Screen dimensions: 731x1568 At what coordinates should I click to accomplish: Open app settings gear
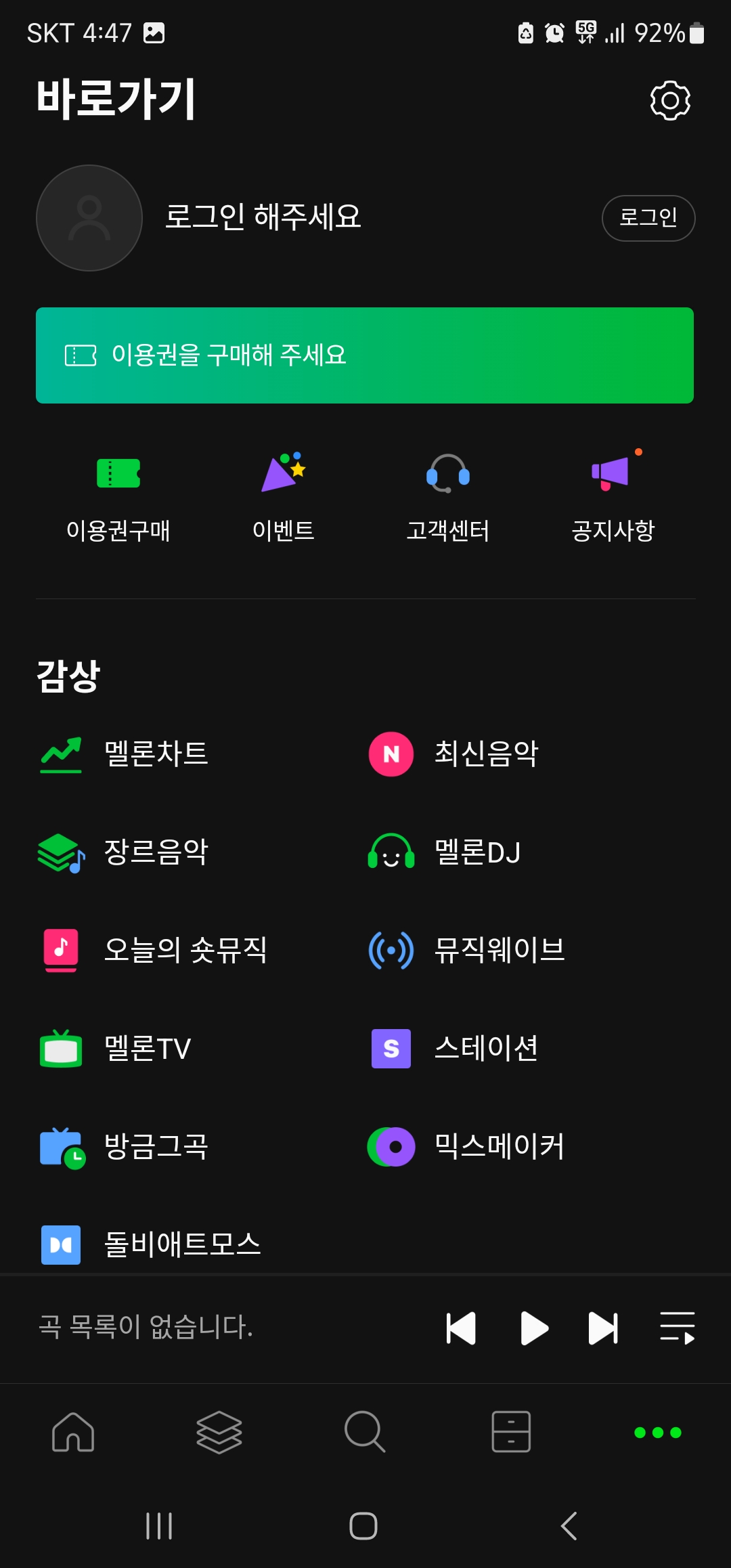point(671,100)
